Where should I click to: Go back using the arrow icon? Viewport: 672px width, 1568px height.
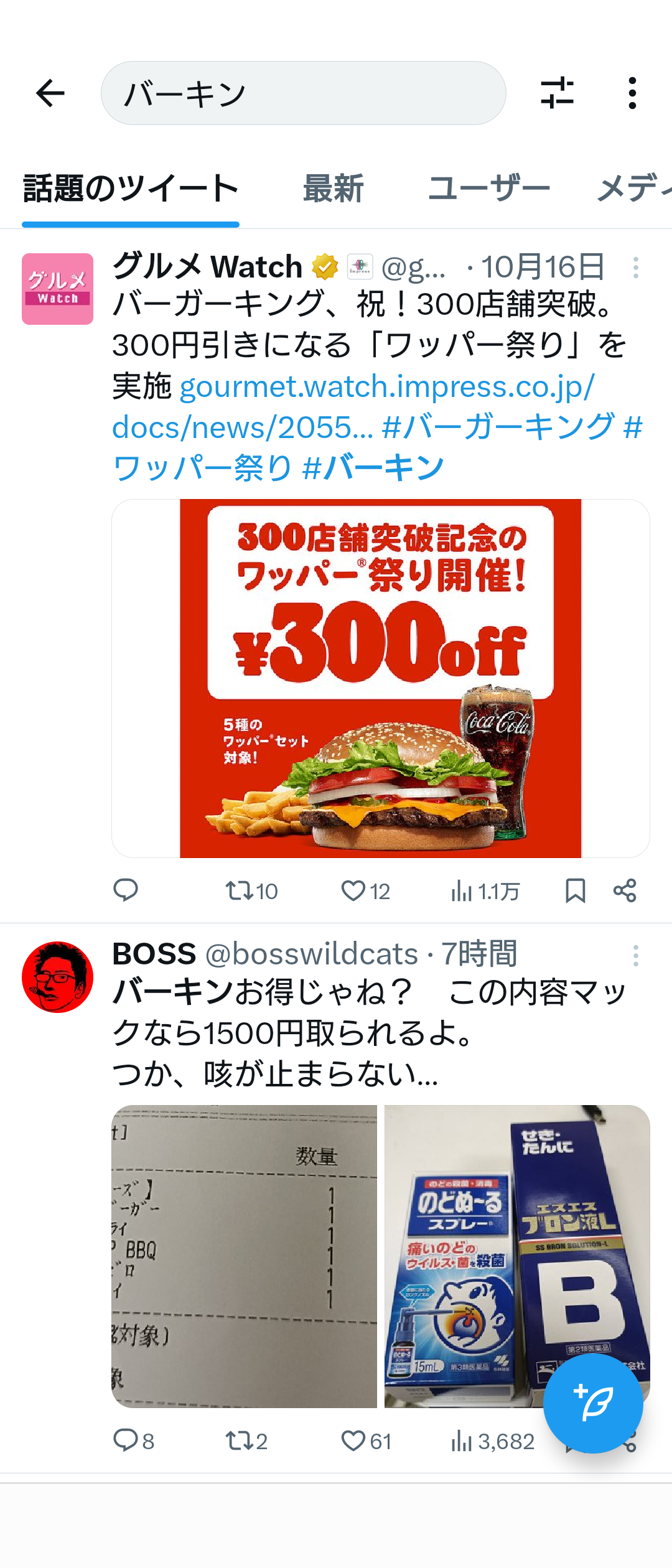50,93
